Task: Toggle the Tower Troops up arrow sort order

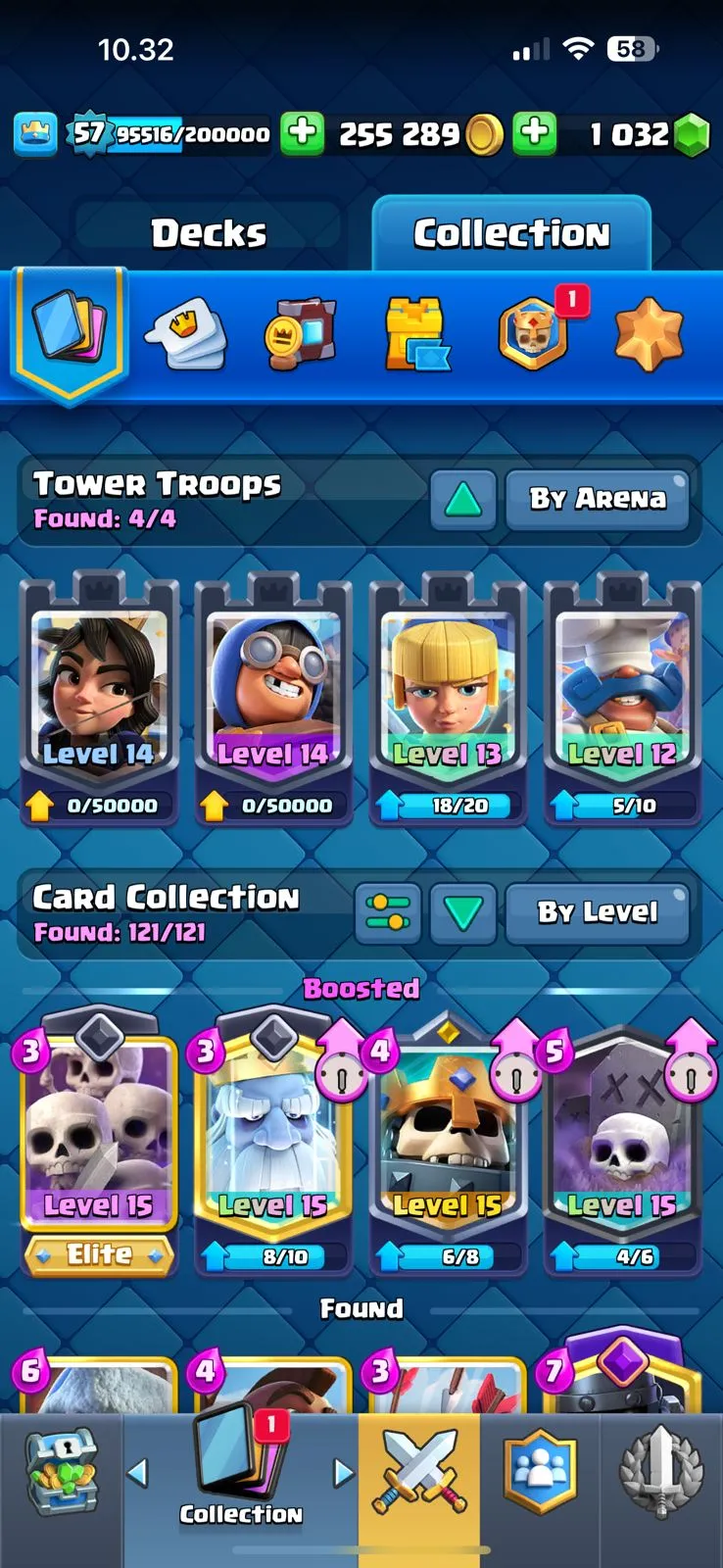Action: pyautogui.click(x=462, y=500)
